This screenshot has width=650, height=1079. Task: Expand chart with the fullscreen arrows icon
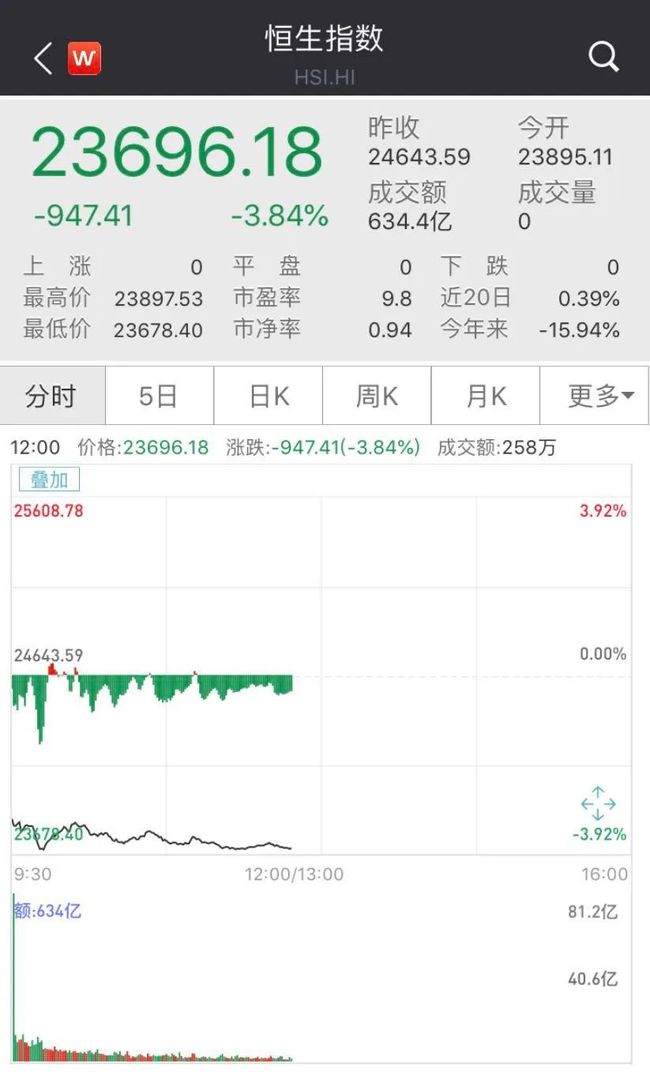pos(598,803)
